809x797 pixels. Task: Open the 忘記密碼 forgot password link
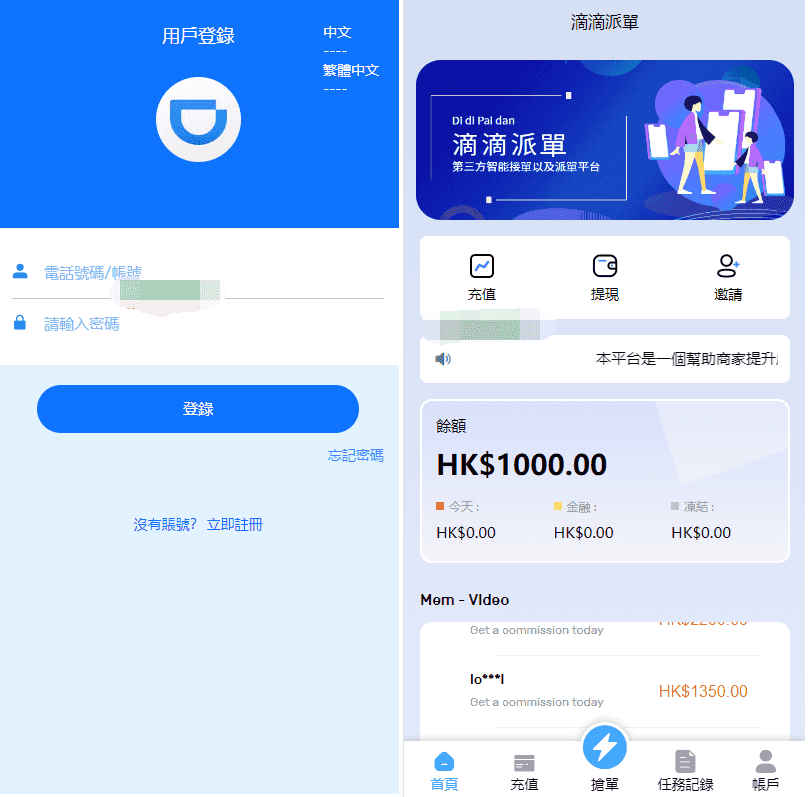tap(355, 456)
